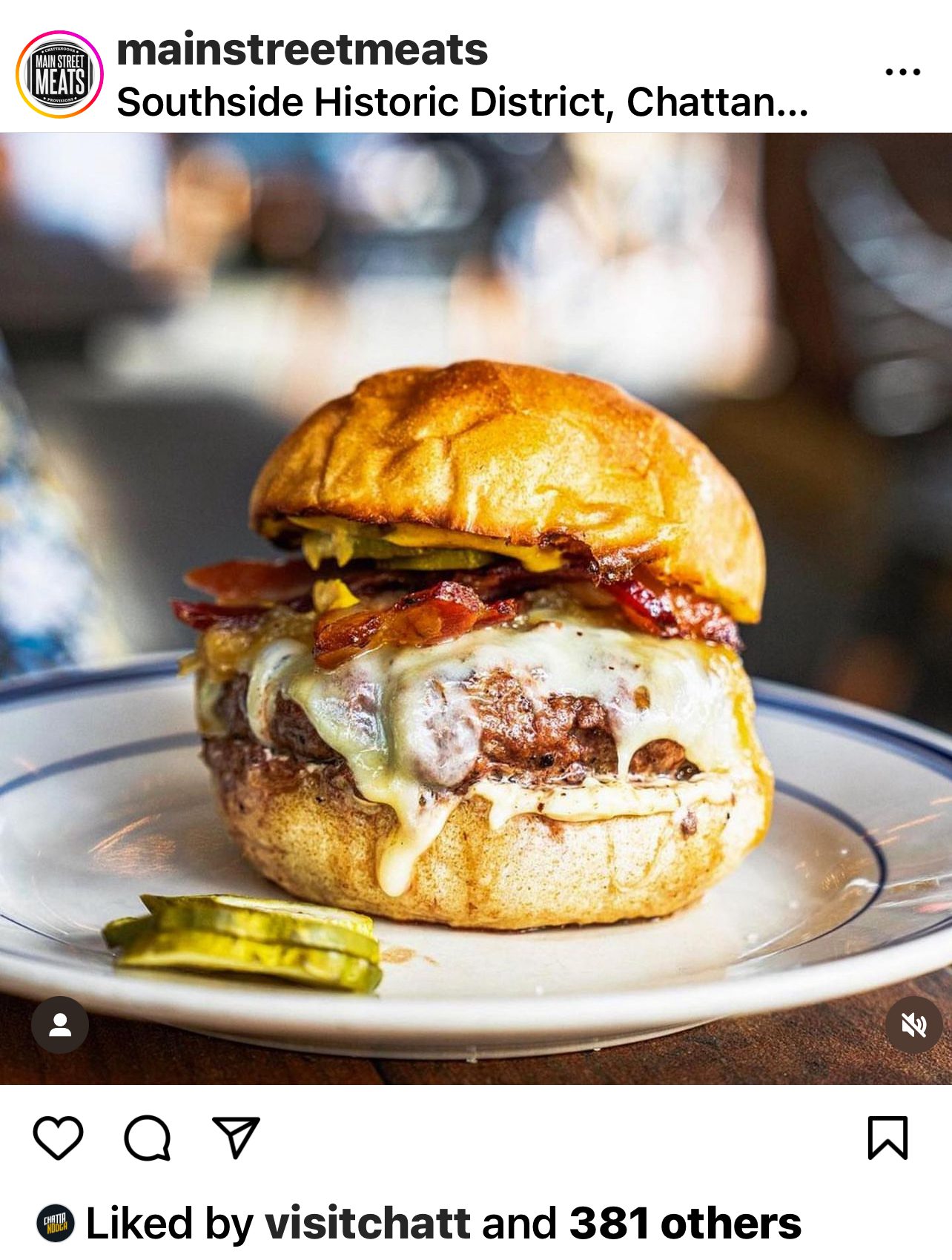
Task: Open the Southside Historic District location
Action: pyautogui.click(x=461, y=102)
